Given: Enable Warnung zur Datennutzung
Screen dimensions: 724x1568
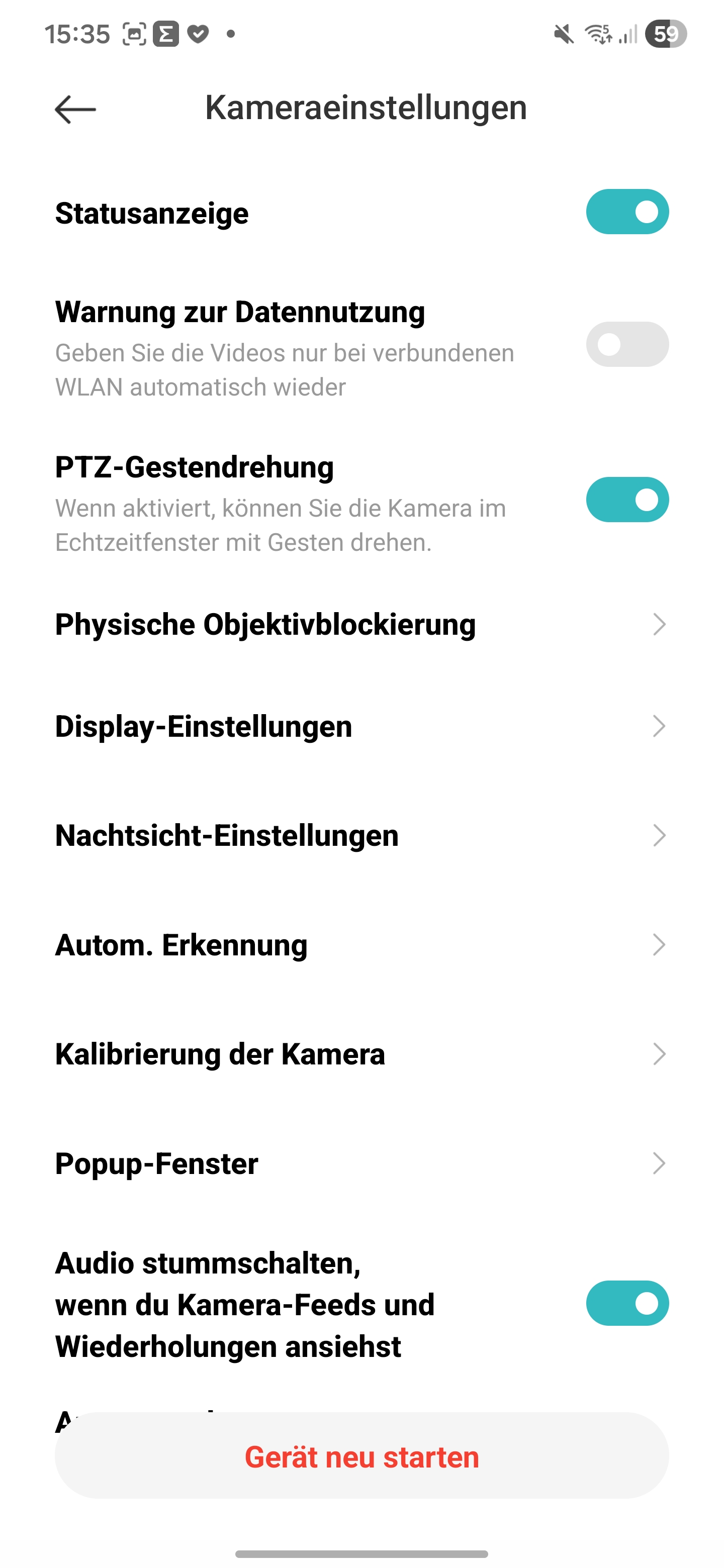Looking at the screenshot, I should click(626, 345).
